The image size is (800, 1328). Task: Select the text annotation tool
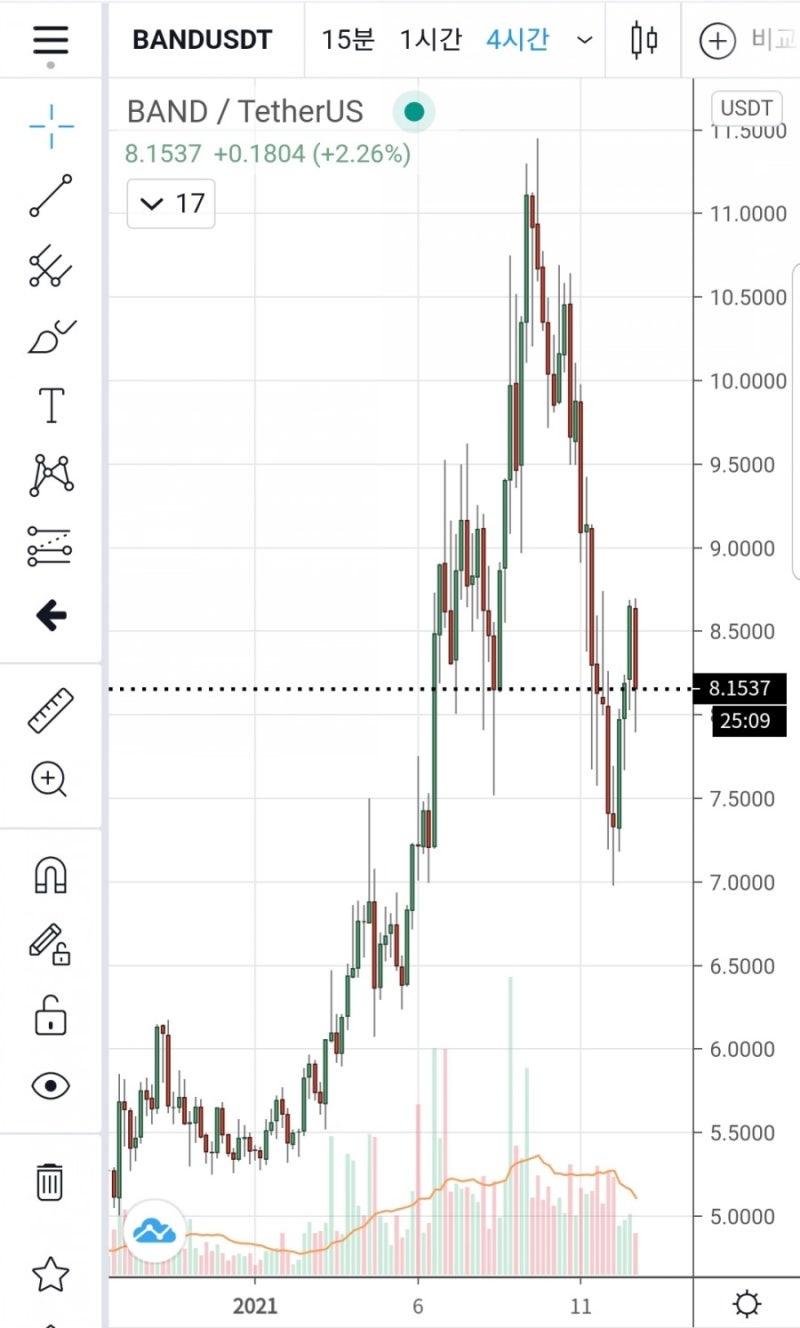[x=51, y=406]
